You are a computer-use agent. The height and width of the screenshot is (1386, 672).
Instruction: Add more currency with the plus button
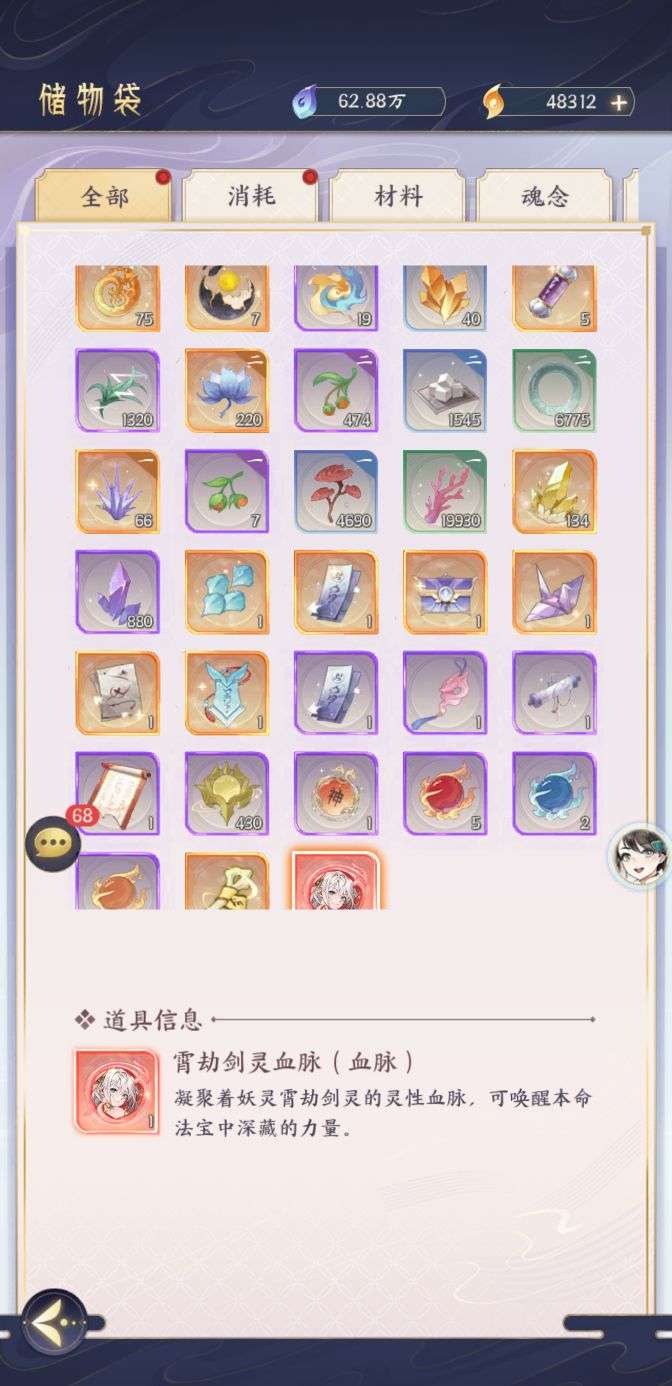(x=619, y=102)
